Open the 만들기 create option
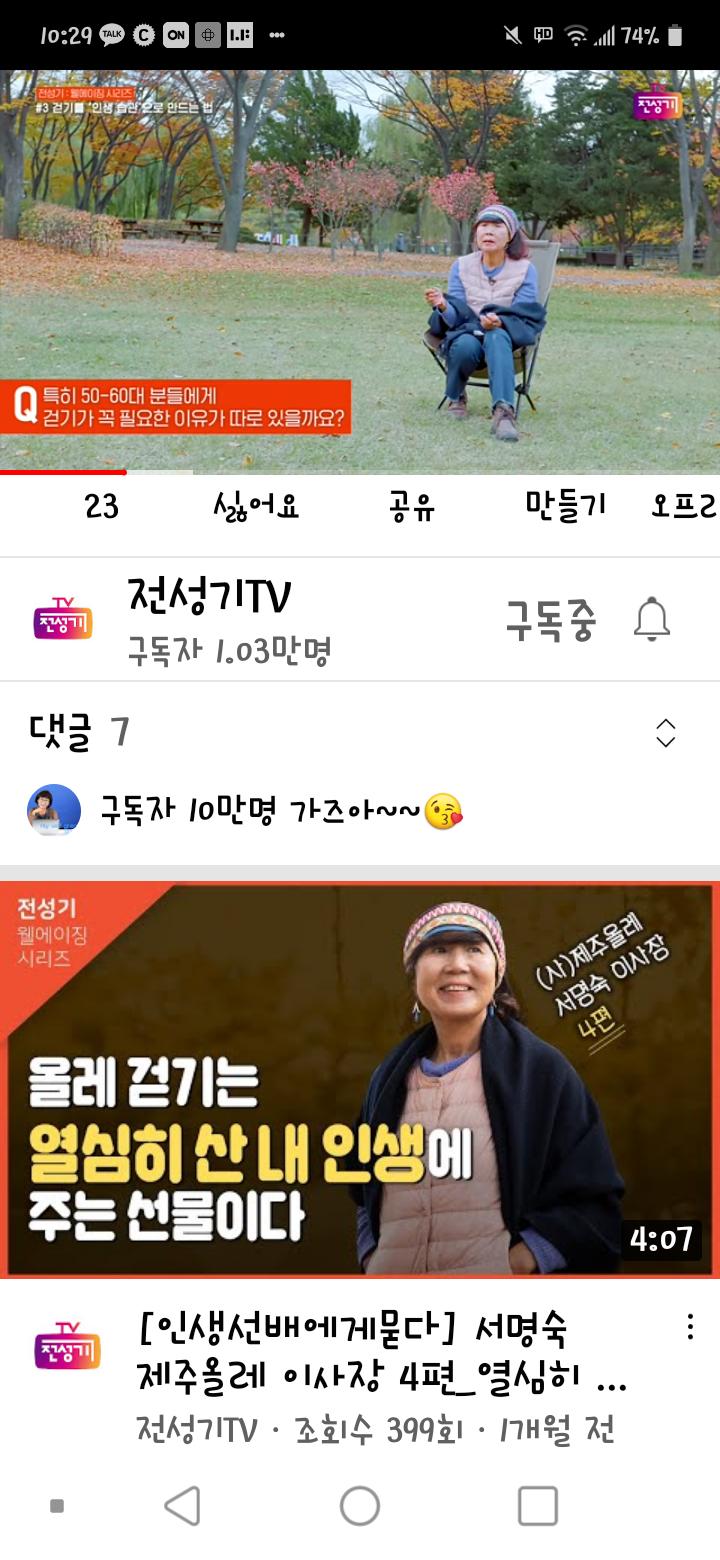Image resolution: width=720 pixels, height=1560 pixels. coord(566,507)
